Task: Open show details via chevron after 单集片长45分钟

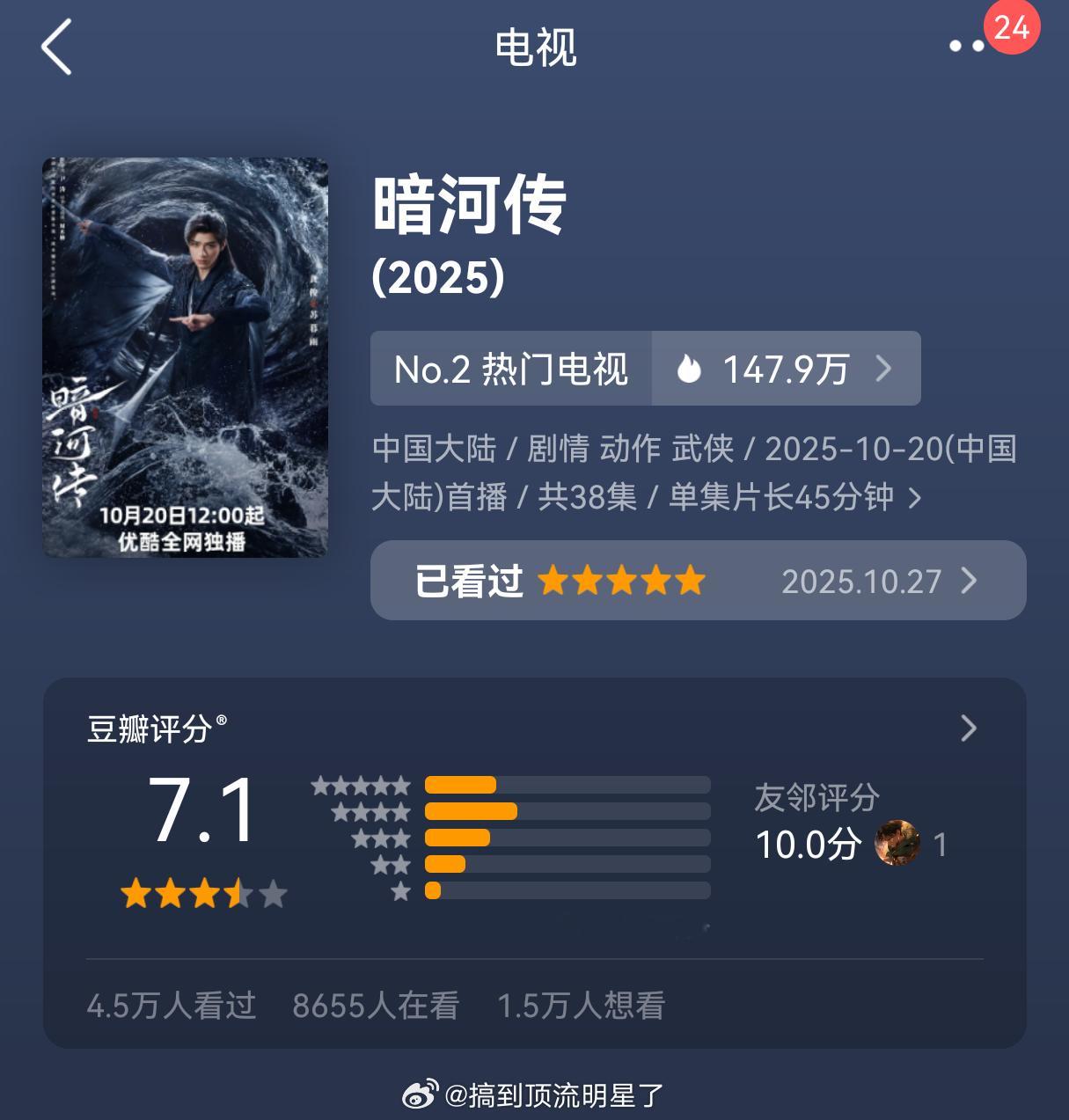Action: 915,498
